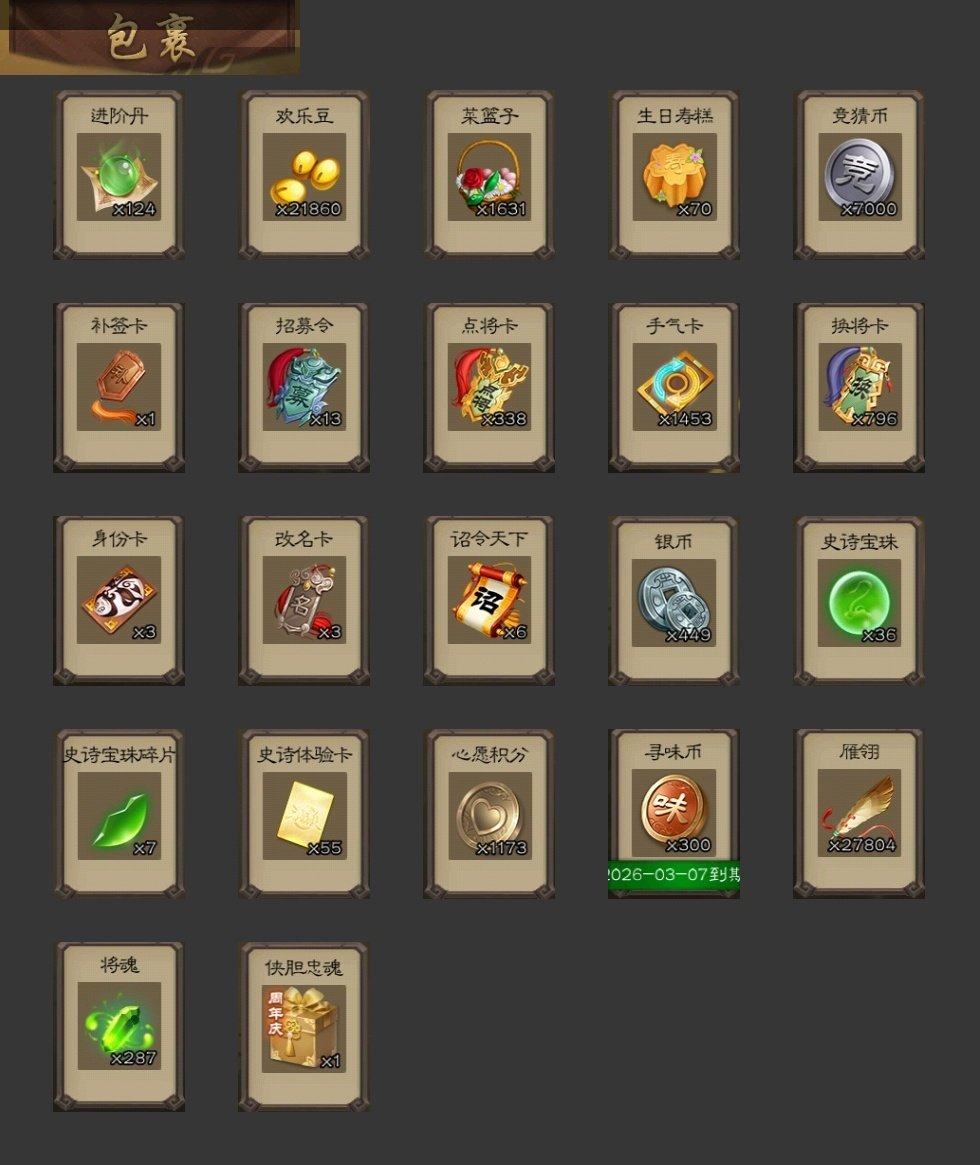
Task: Open the 雁翎 feather item
Action: pos(859,813)
